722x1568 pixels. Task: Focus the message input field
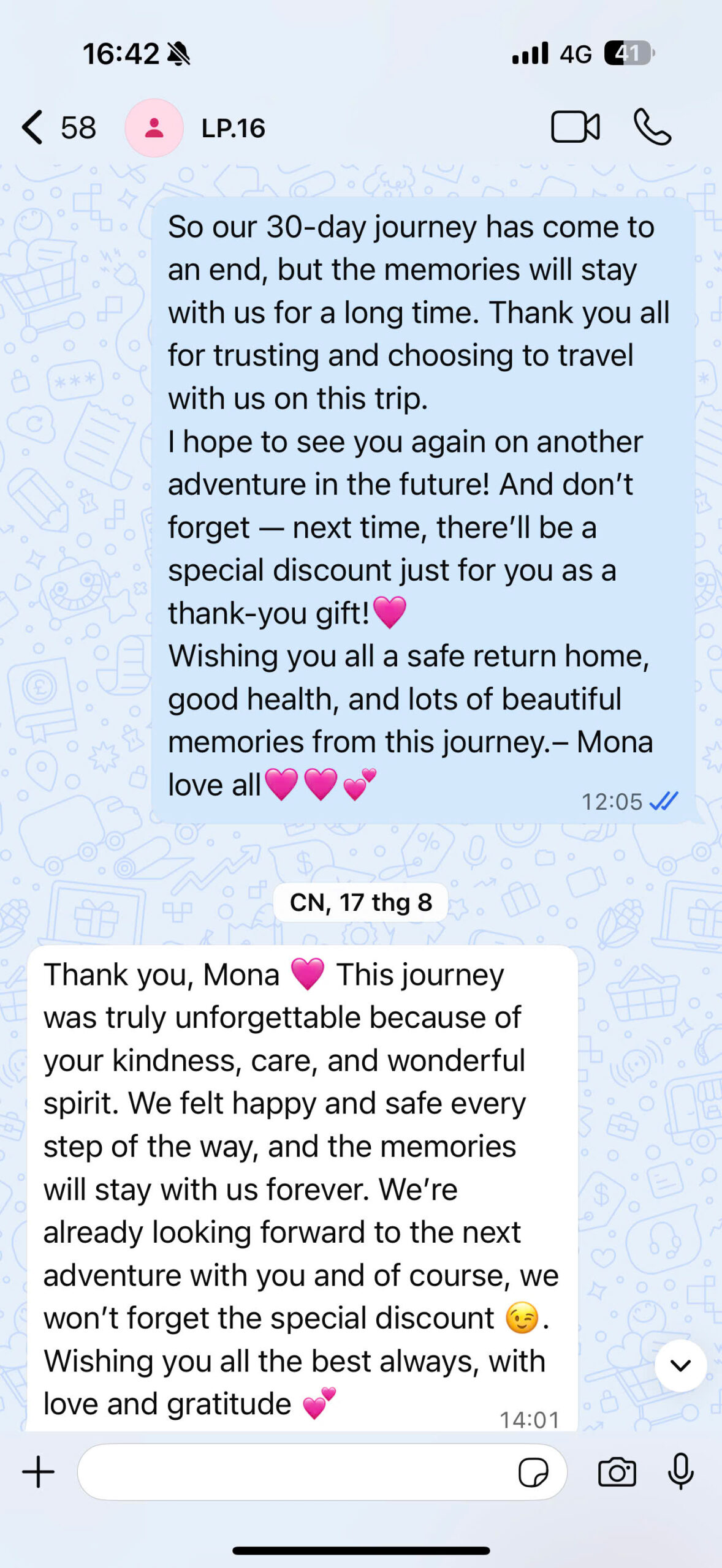[x=294, y=1472]
